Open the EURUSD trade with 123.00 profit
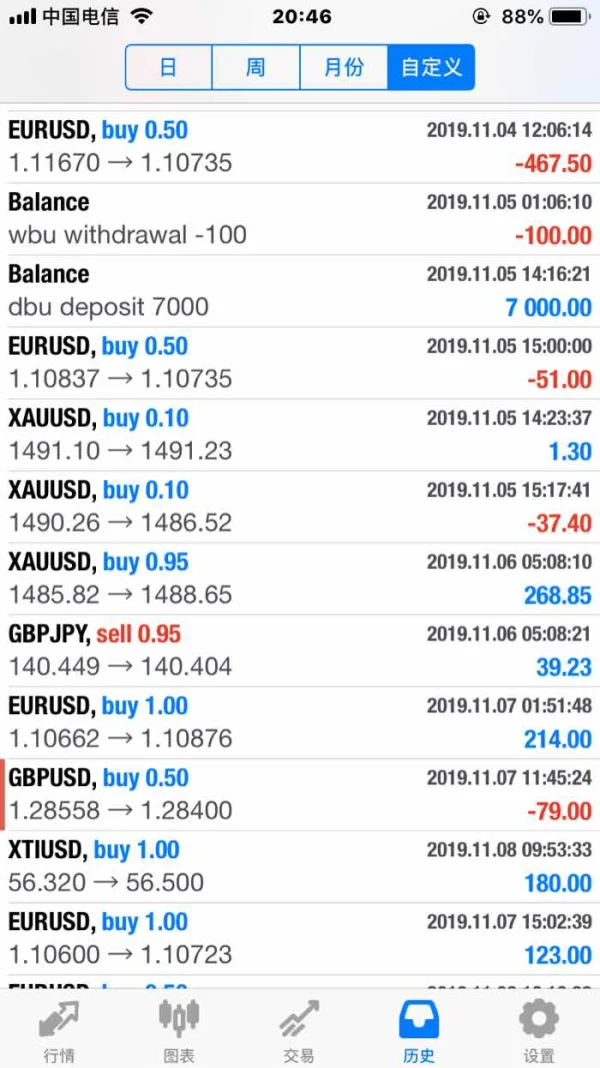Image resolution: width=600 pixels, height=1068 pixels. [300, 938]
